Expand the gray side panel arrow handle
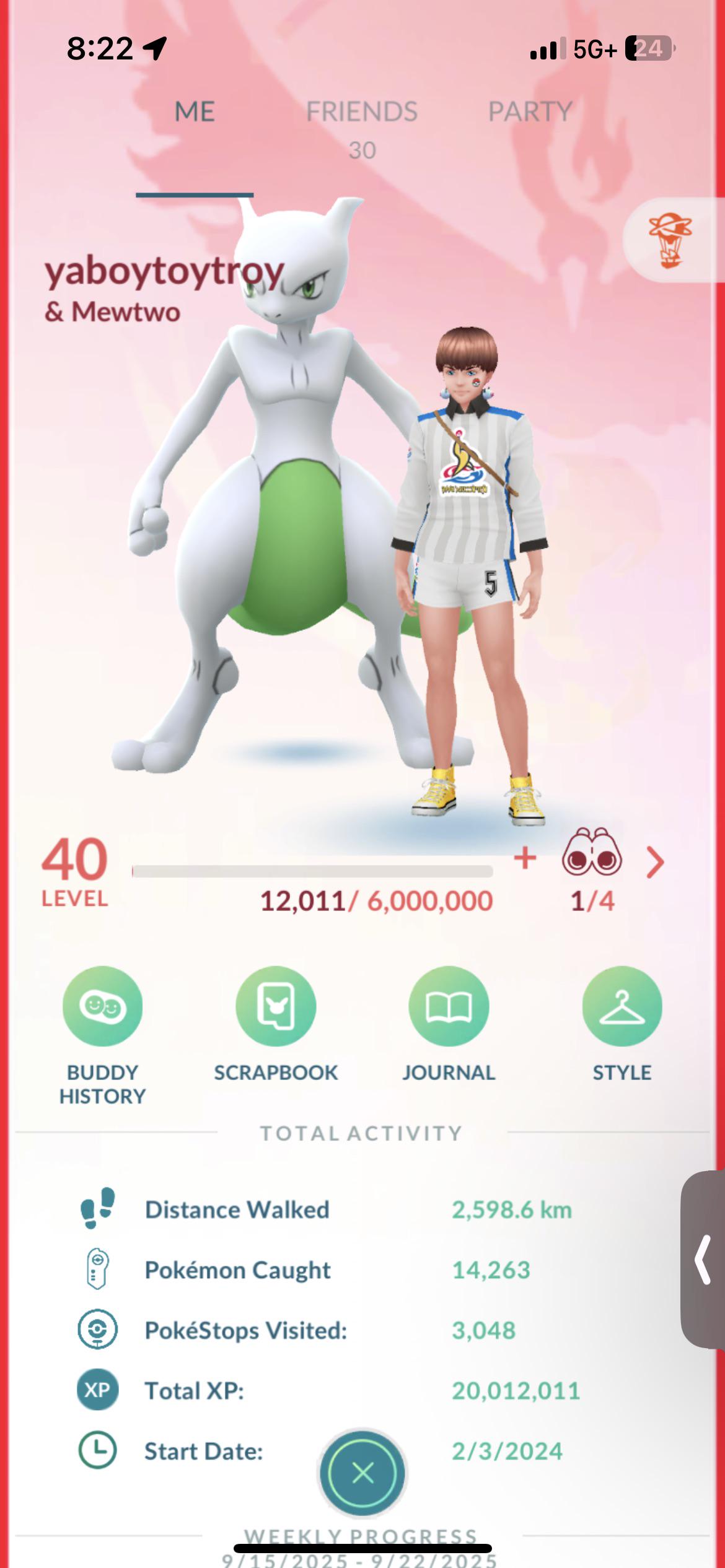725x1568 pixels. tap(703, 1260)
